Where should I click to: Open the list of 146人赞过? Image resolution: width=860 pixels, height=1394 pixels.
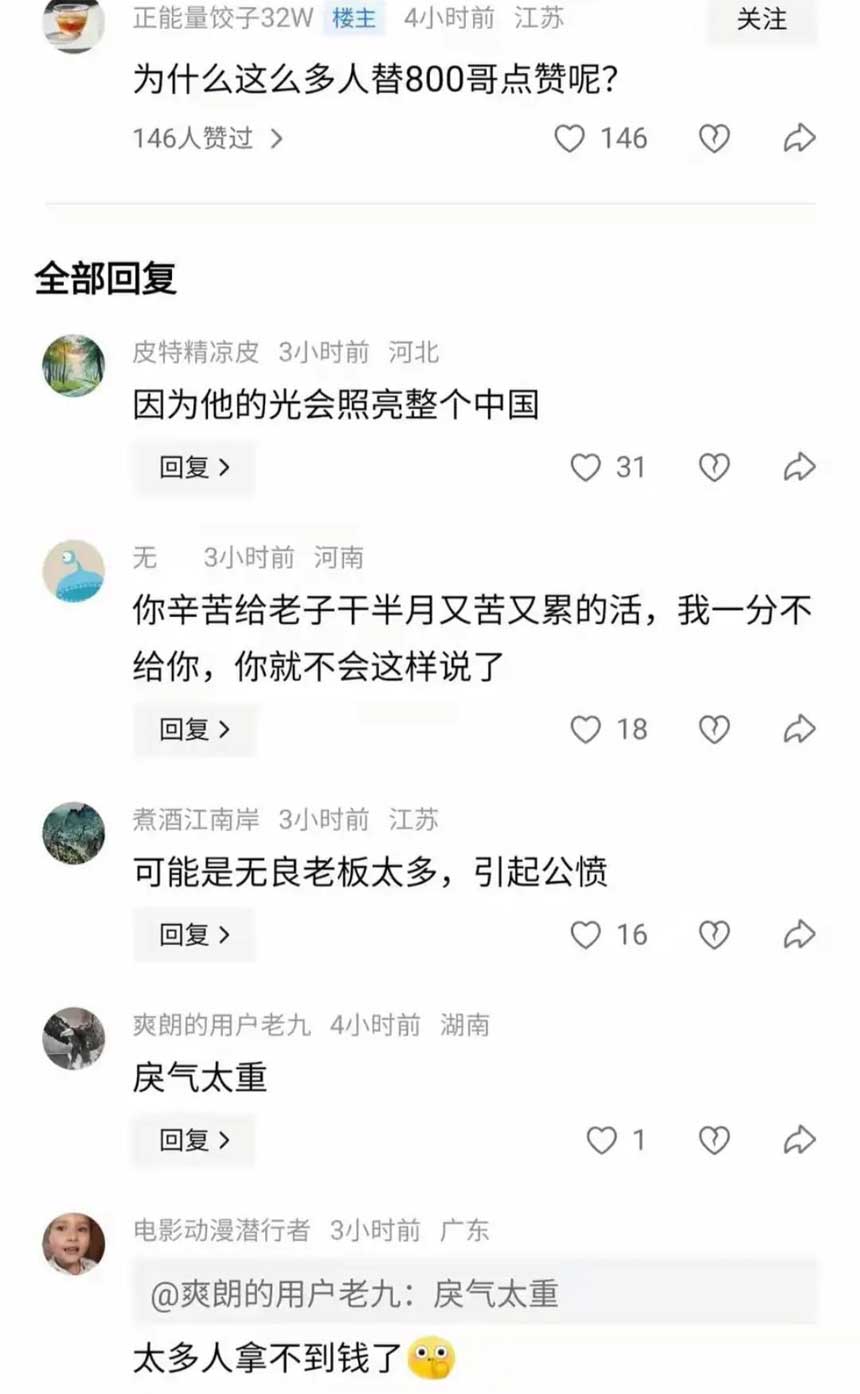coord(208,138)
